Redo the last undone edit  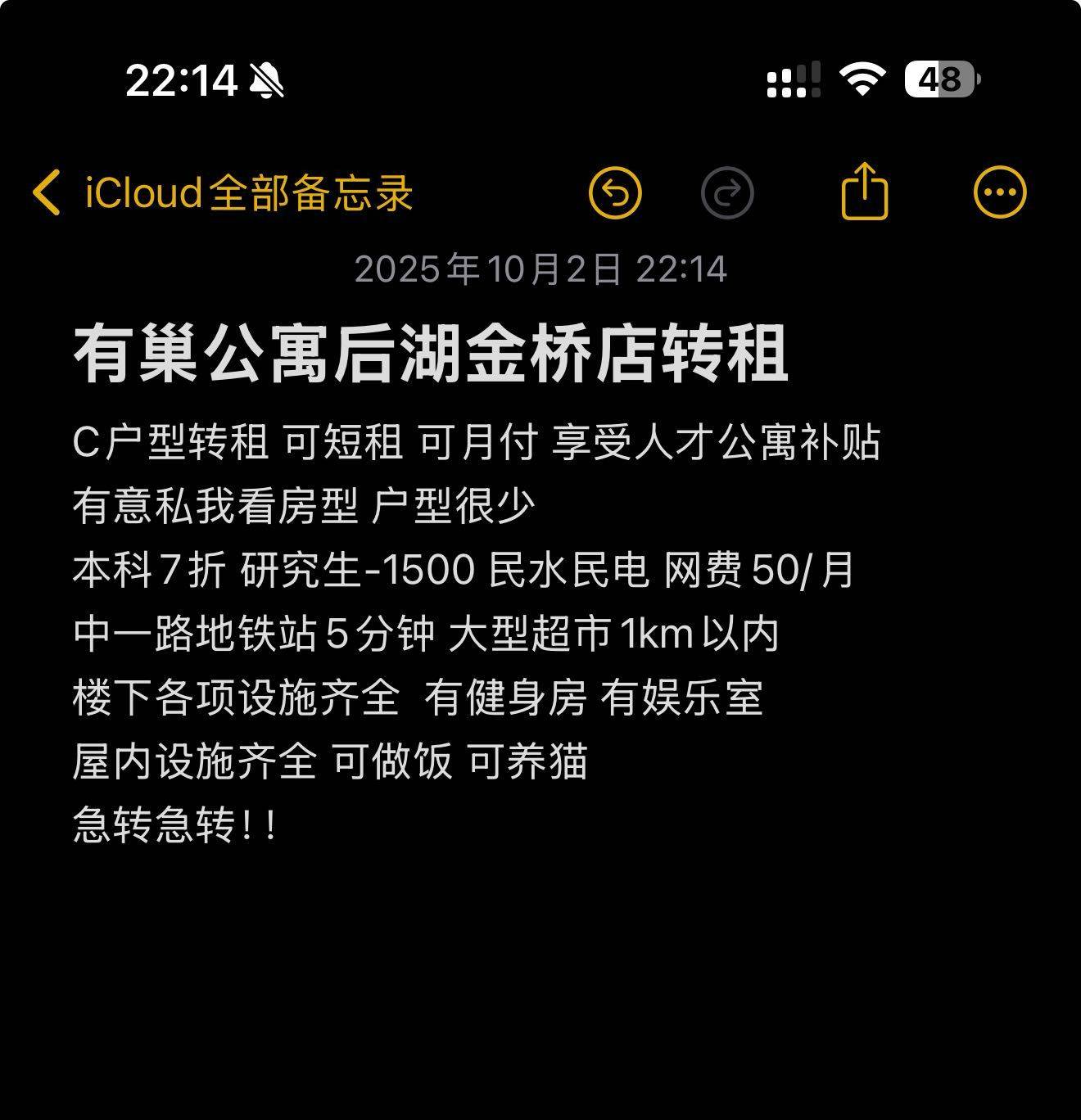pyautogui.click(x=727, y=193)
